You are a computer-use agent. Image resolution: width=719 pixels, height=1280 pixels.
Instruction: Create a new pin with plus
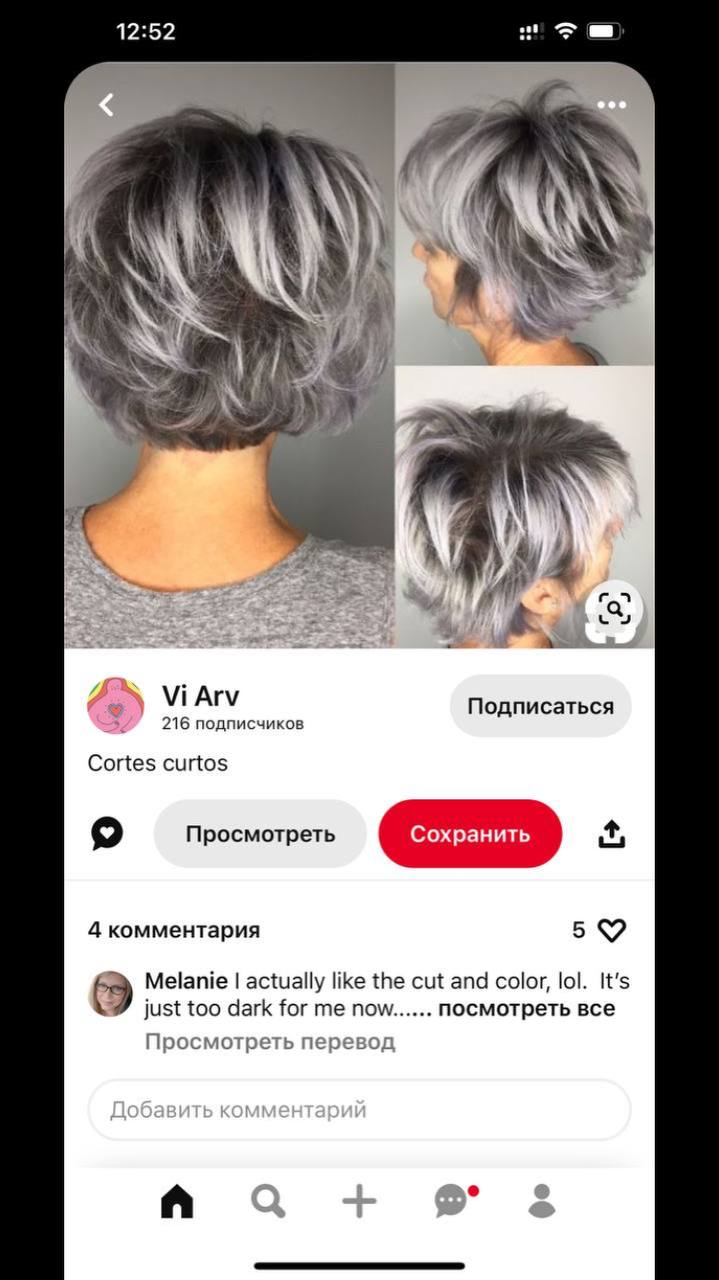(359, 1200)
